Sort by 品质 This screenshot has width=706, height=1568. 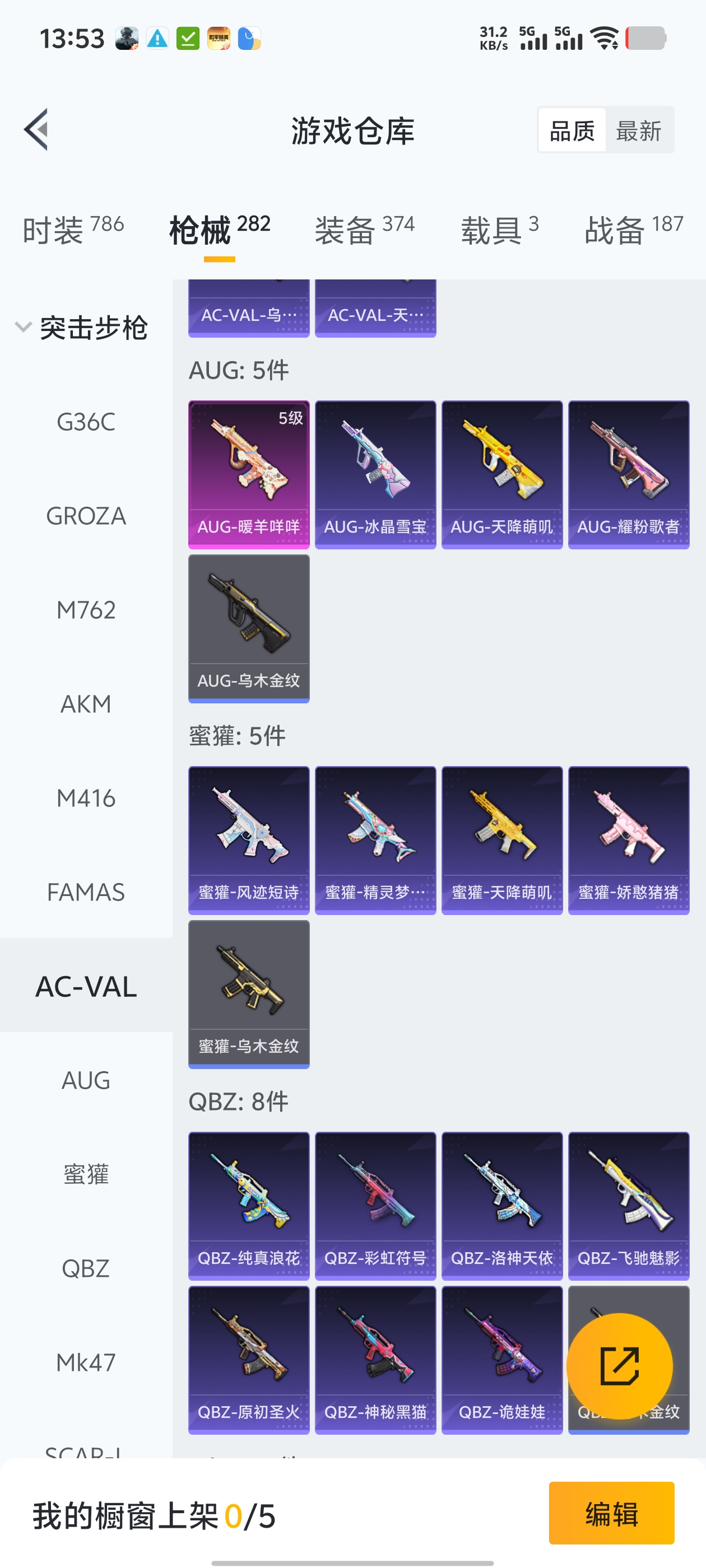pyautogui.click(x=572, y=131)
